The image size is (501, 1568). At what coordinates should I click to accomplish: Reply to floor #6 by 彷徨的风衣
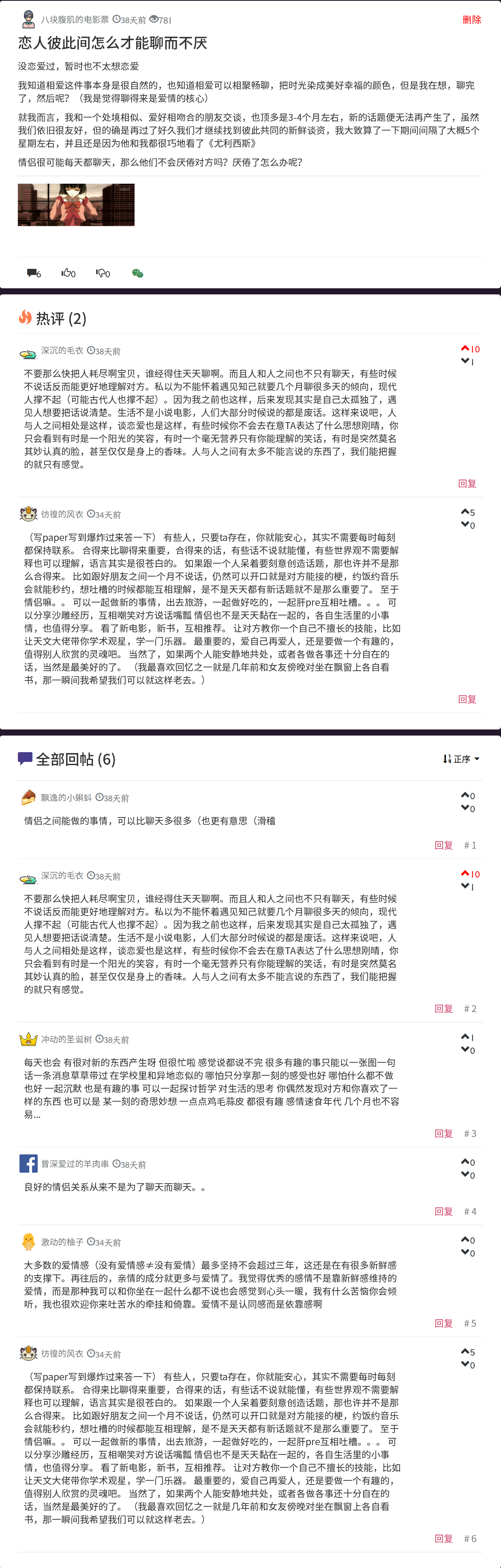(444, 1539)
